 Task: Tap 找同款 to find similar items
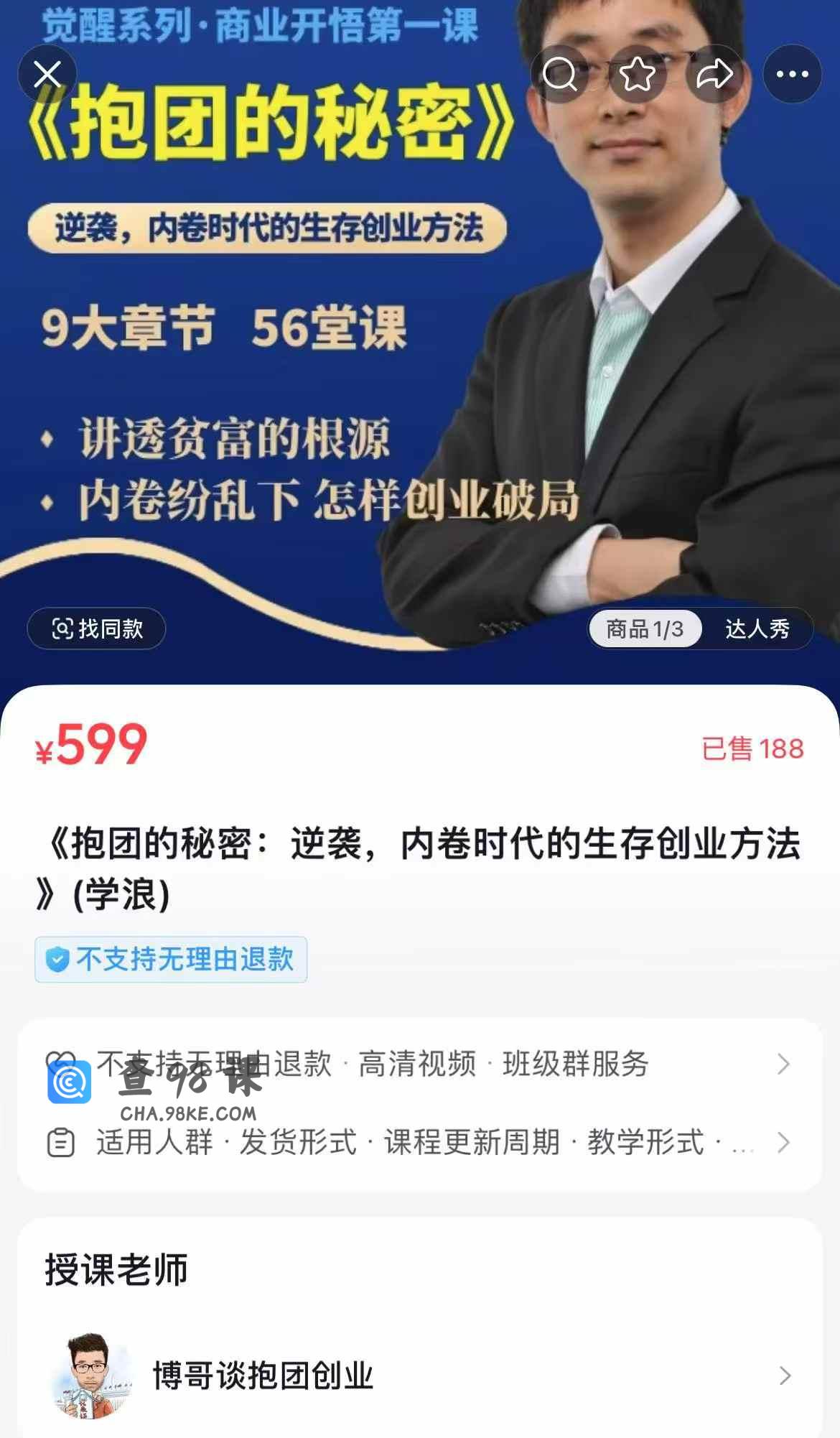coord(97,629)
